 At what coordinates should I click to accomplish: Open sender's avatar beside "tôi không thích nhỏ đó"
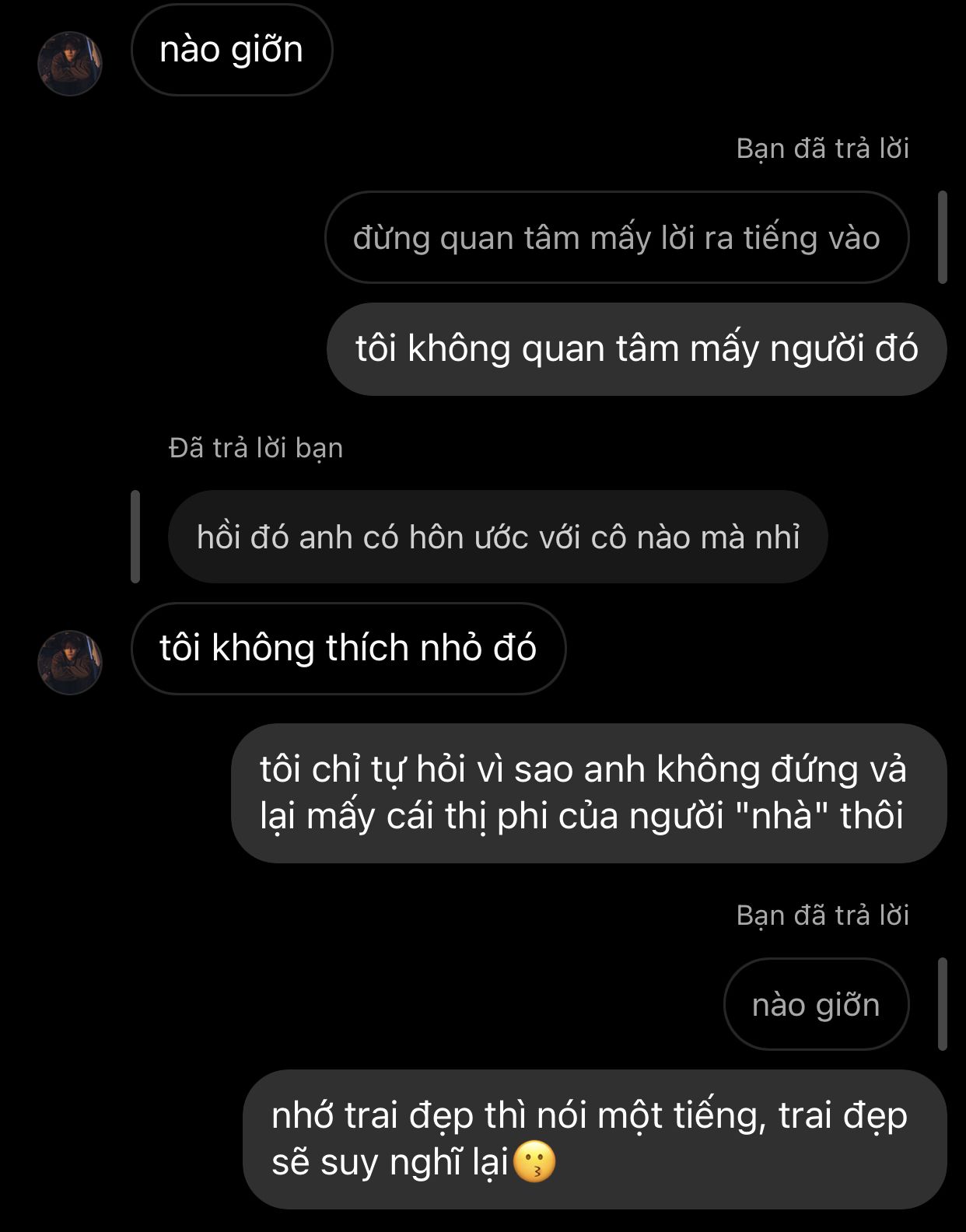tap(70, 662)
